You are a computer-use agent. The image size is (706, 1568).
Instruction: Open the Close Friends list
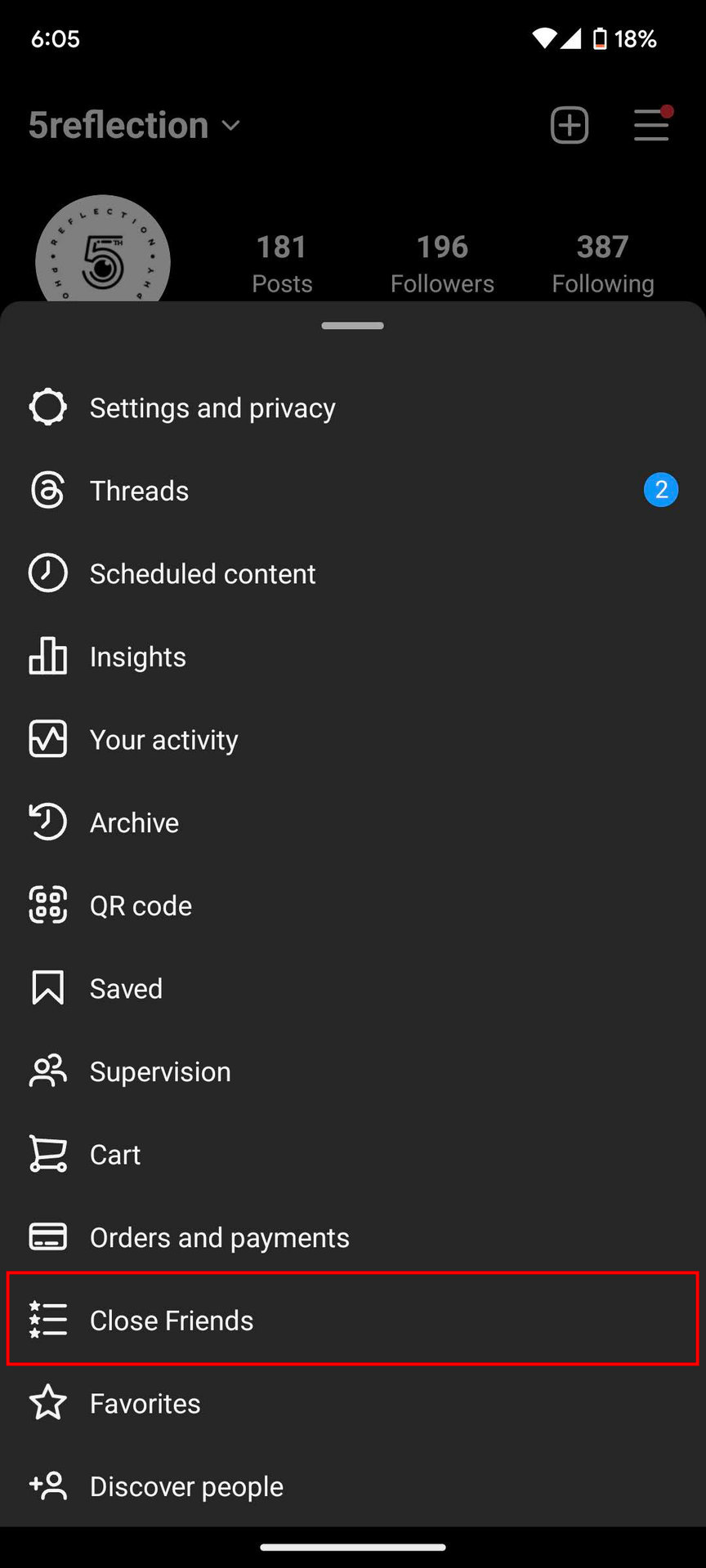(172, 1321)
